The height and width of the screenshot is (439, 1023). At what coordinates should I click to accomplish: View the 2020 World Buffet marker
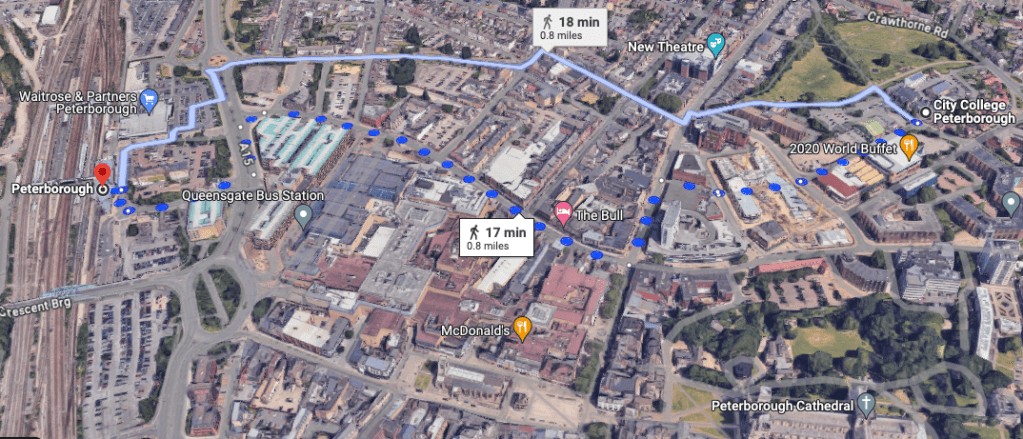(909, 147)
